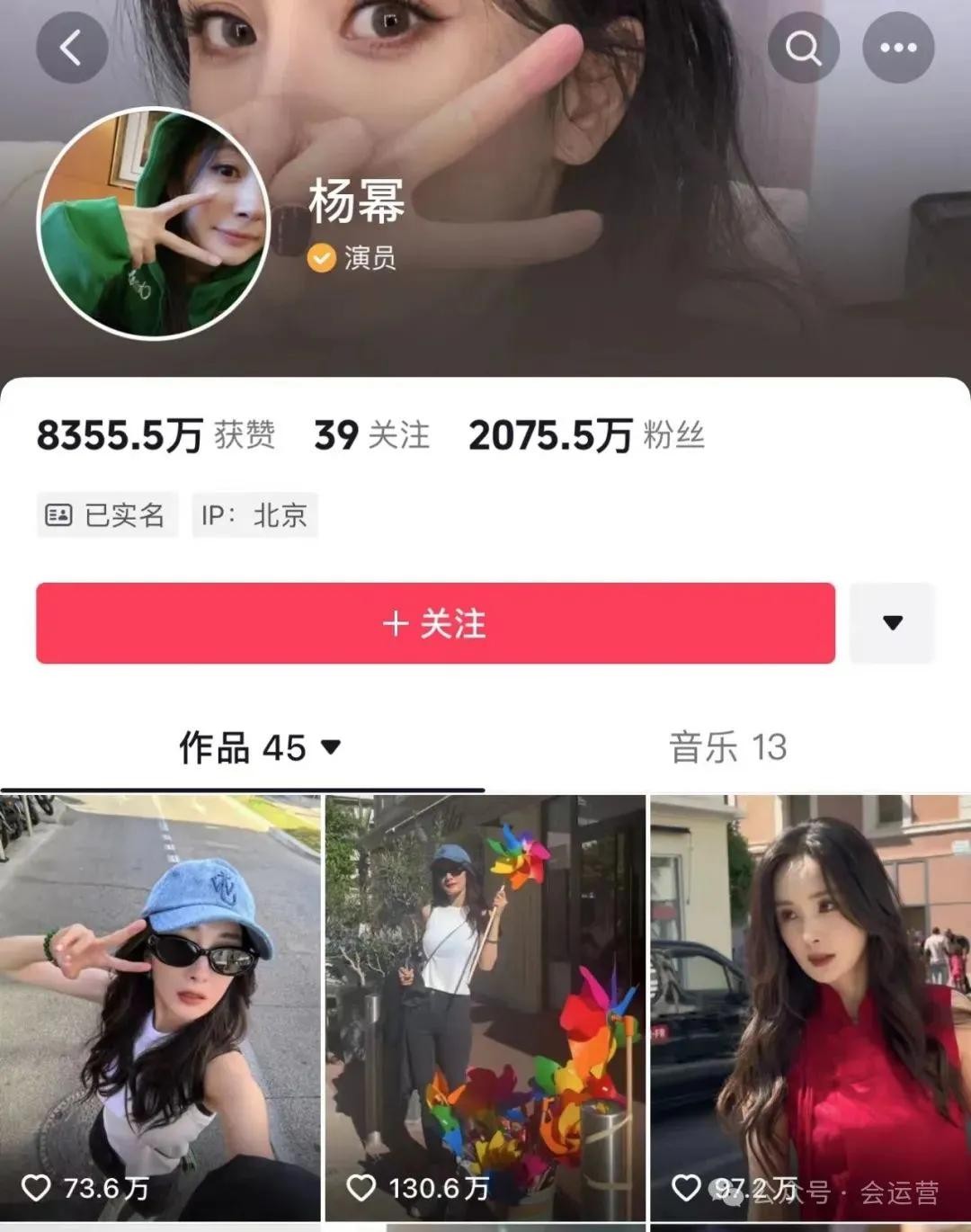Image resolution: width=971 pixels, height=1232 pixels.
Task: Collapse the works filter via its chevron
Action: (x=331, y=748)
